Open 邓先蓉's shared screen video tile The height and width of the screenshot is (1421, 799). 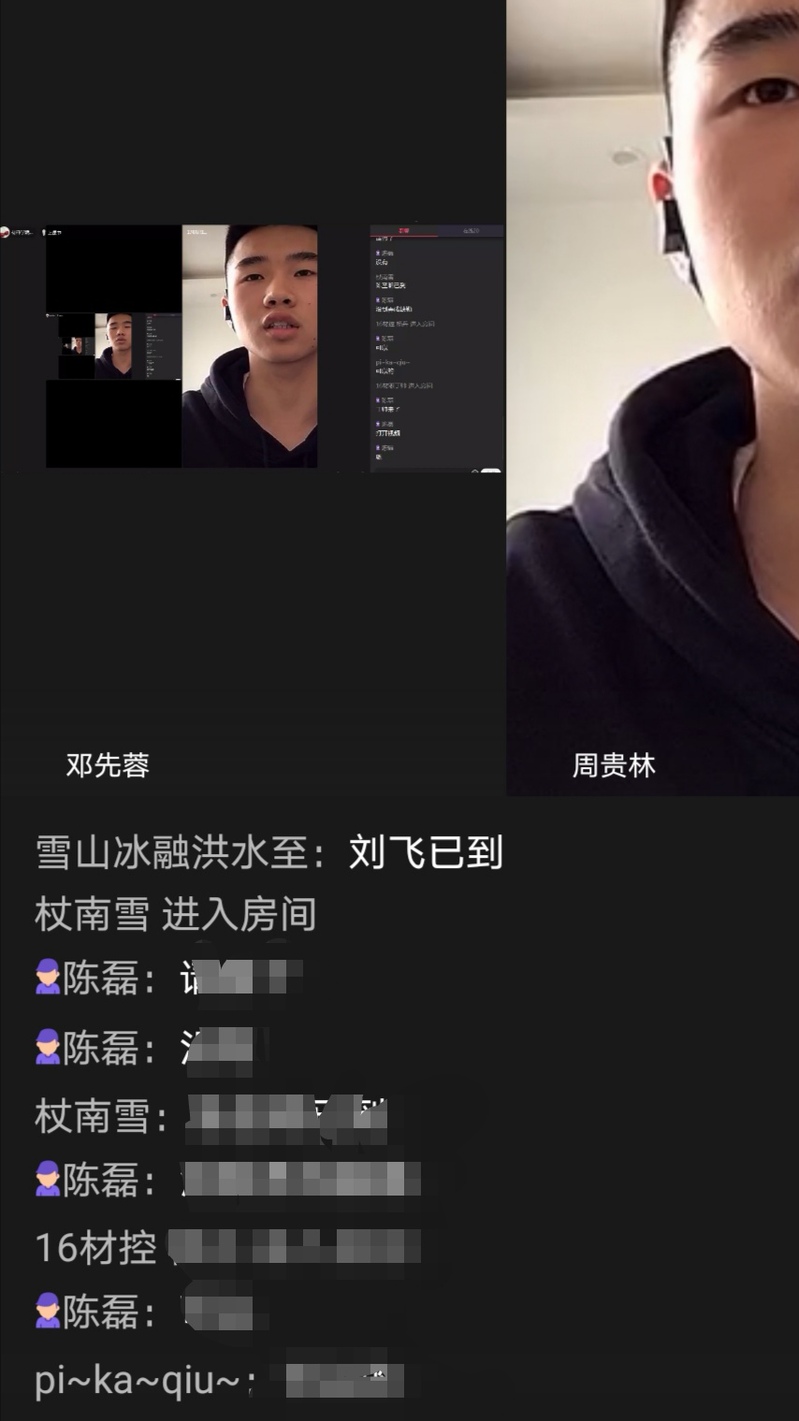[252, 400]
